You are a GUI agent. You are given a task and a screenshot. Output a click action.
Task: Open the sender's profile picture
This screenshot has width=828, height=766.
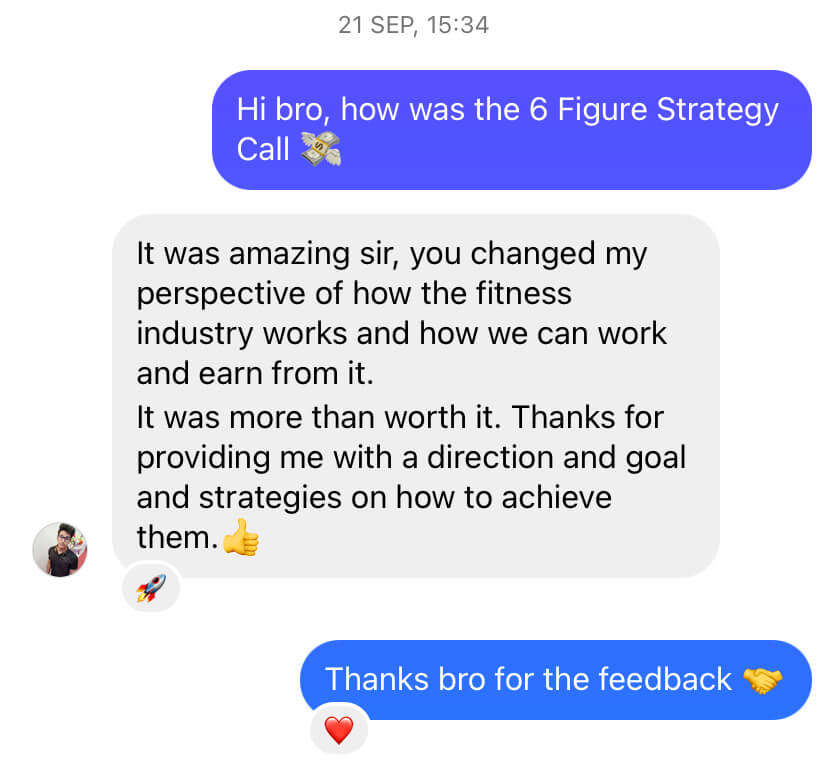(60, 549)
